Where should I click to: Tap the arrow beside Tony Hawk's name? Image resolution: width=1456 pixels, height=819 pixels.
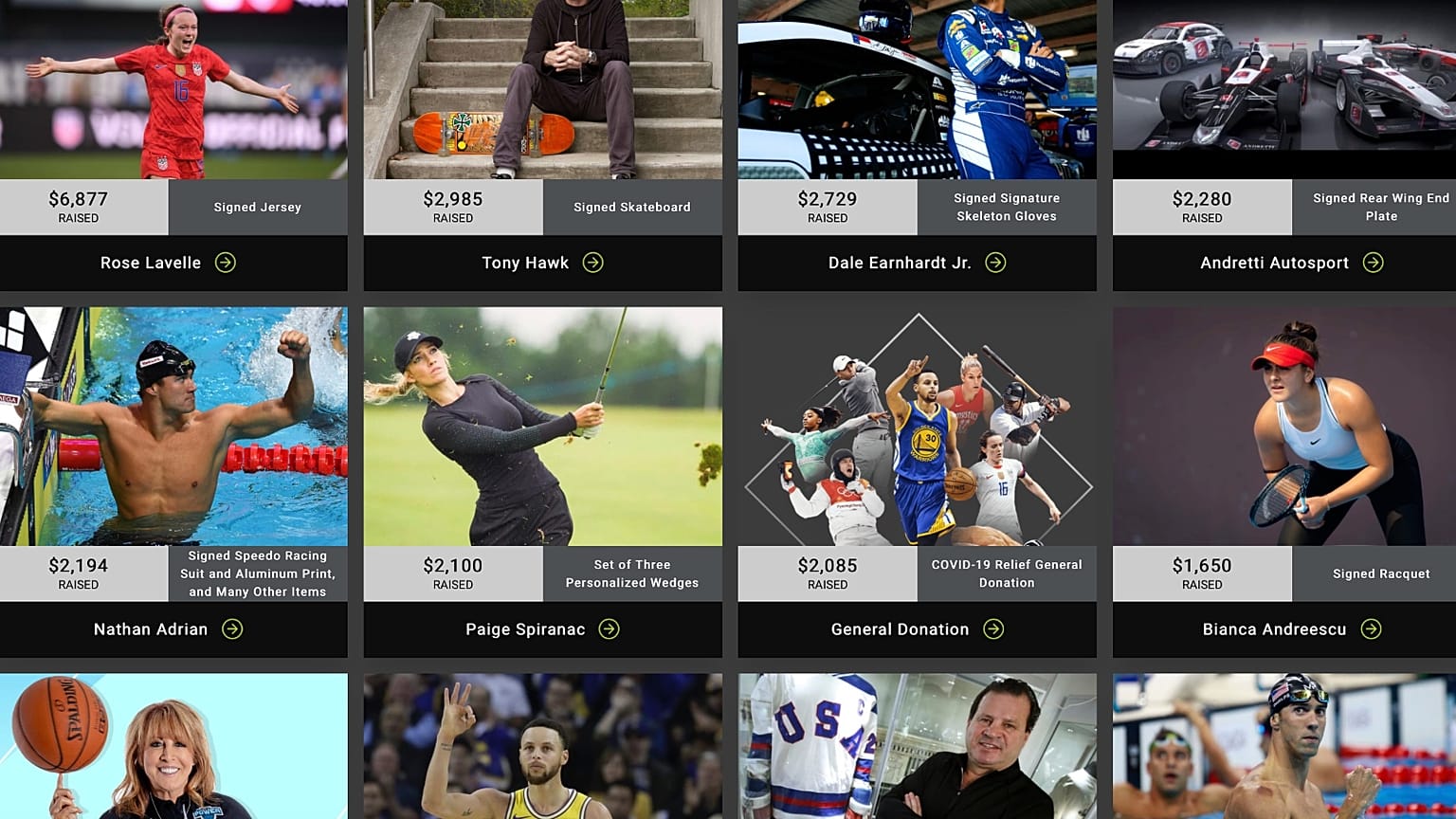593,263
